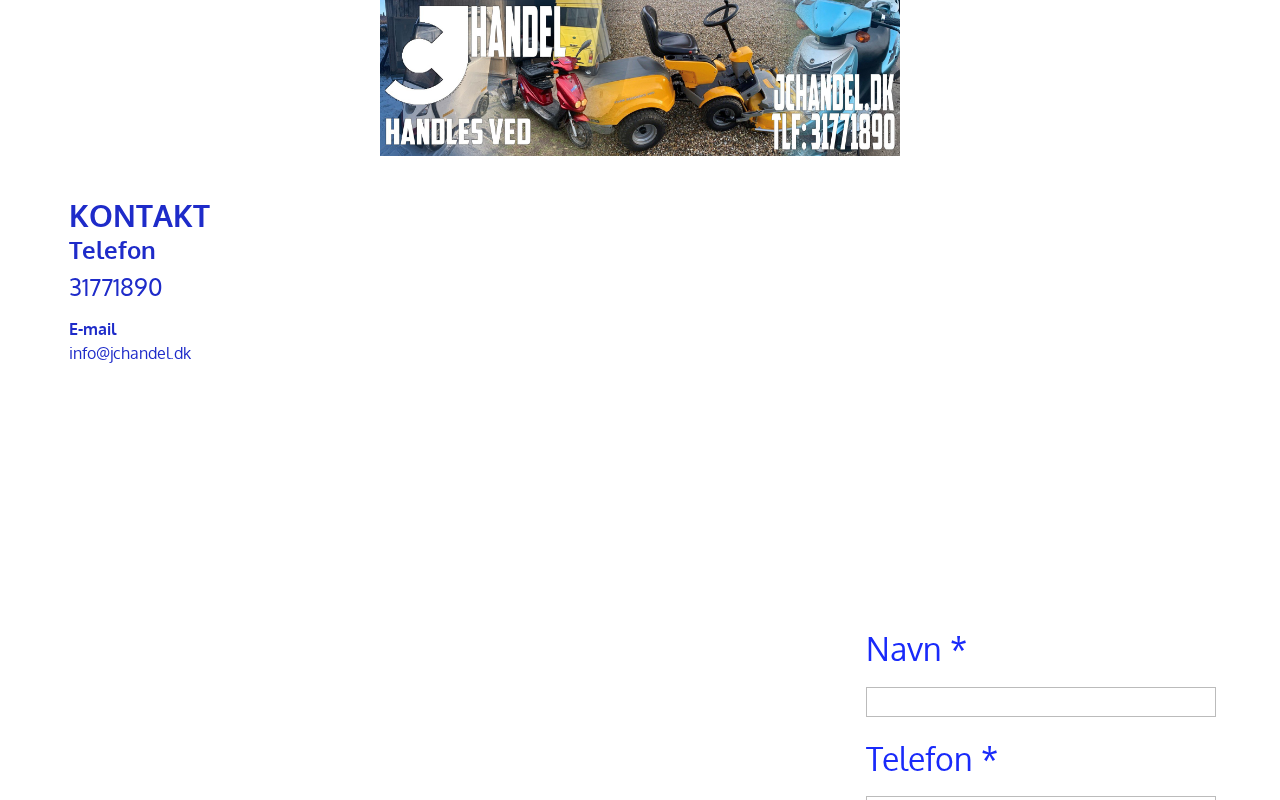Open the info@jchandel.dk email link
Viewport: 1280px width, 800px height.
[x=130, y=353]
